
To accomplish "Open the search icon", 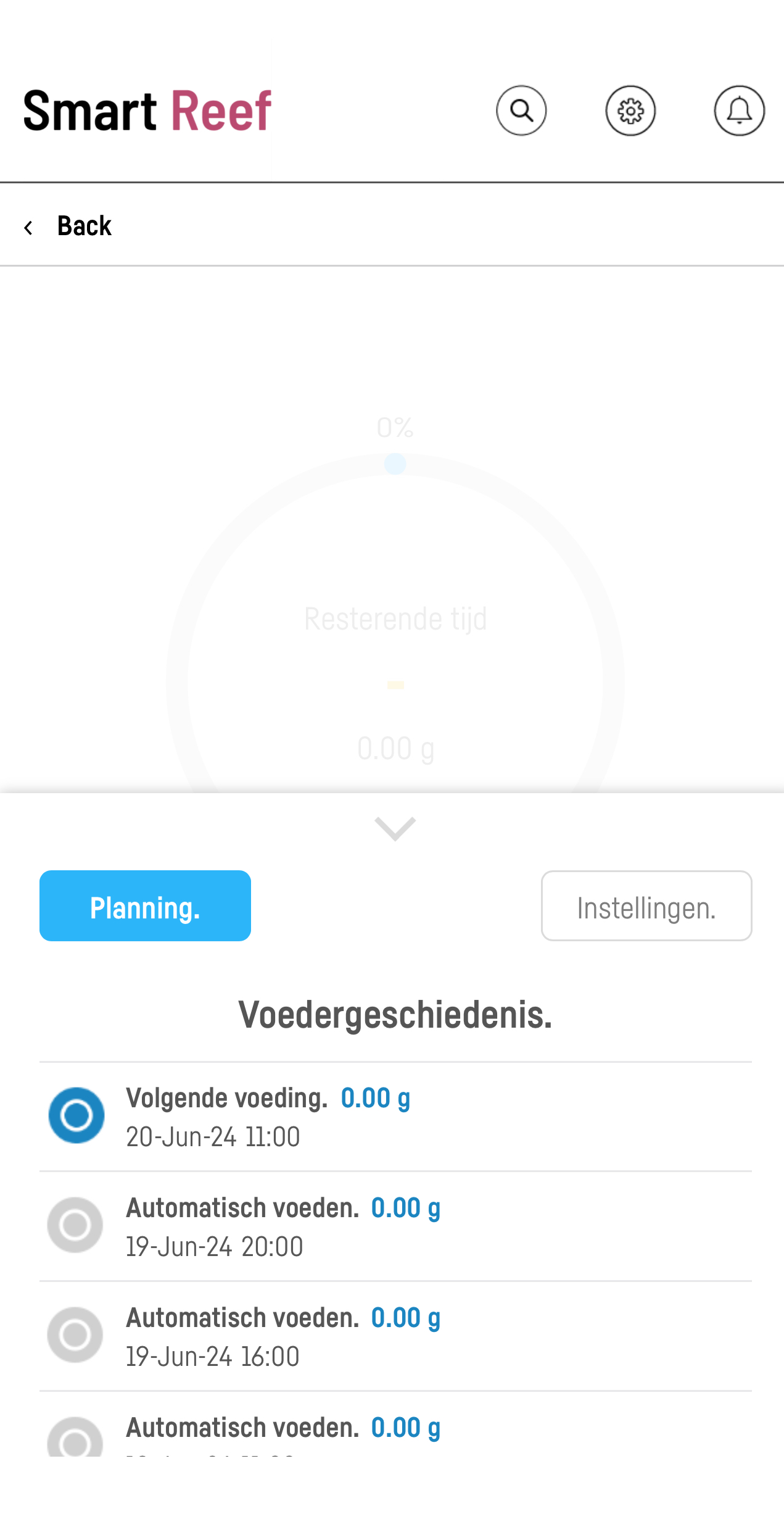I will 521,110.
